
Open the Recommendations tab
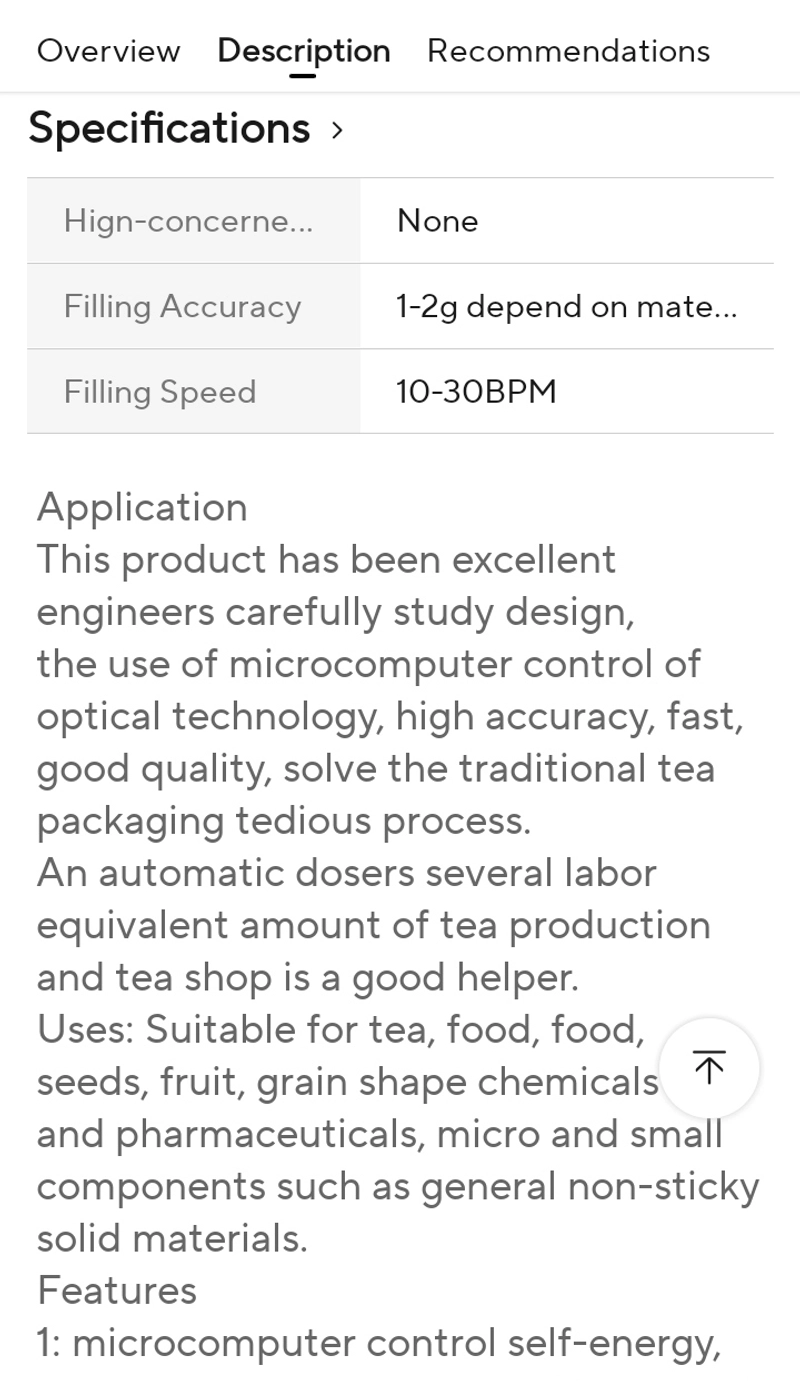point(568,50)
